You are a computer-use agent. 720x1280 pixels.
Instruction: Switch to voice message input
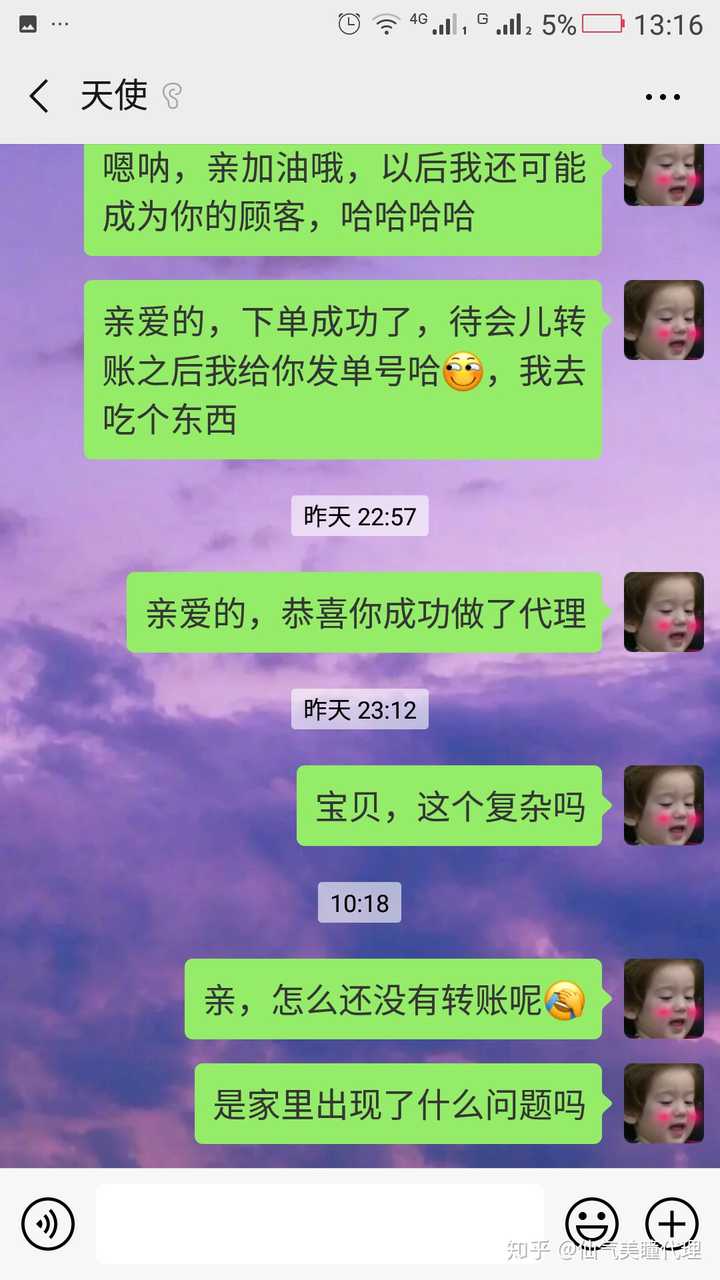48,1223
